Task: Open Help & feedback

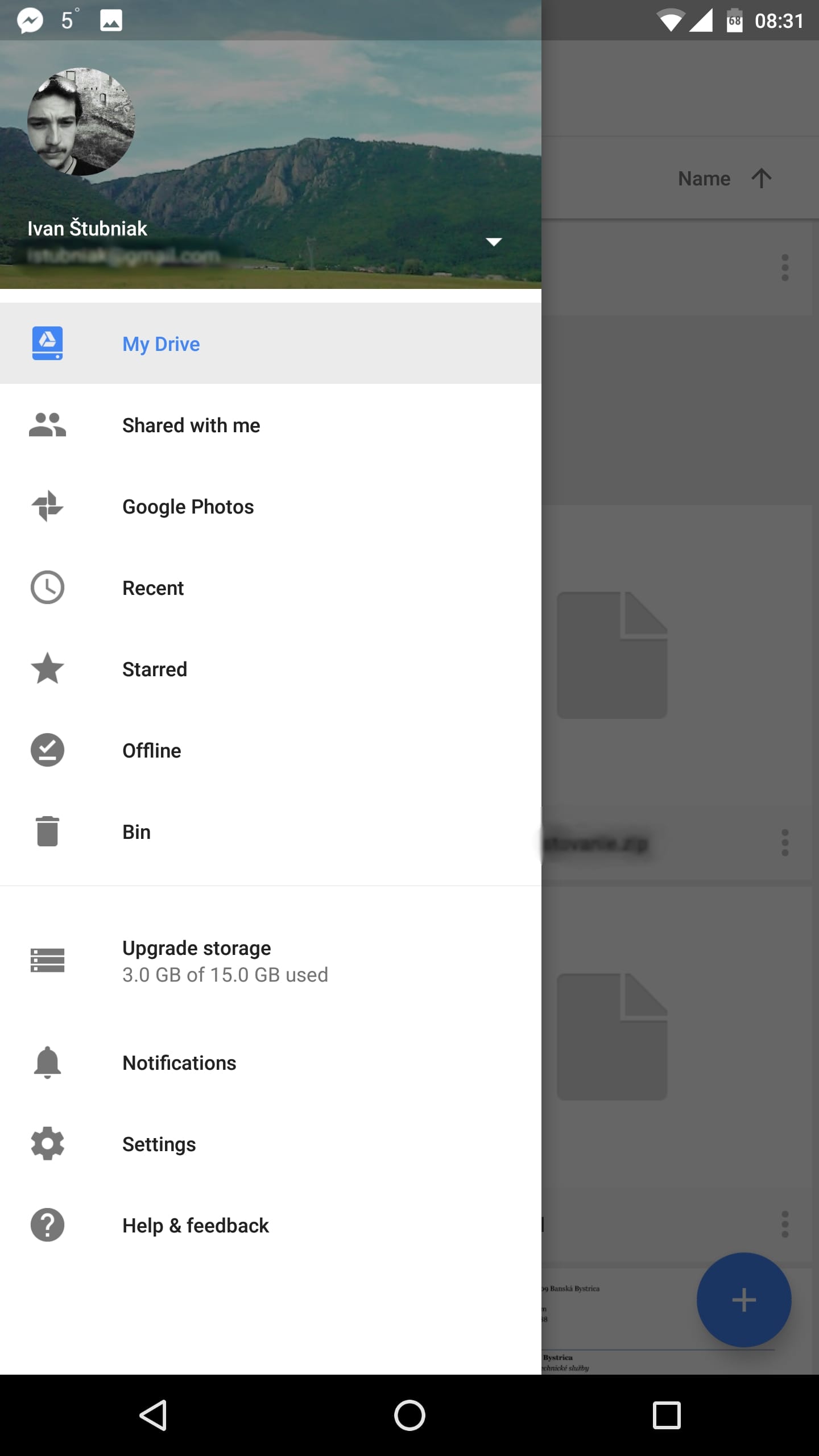Action: click(196, 1226)
